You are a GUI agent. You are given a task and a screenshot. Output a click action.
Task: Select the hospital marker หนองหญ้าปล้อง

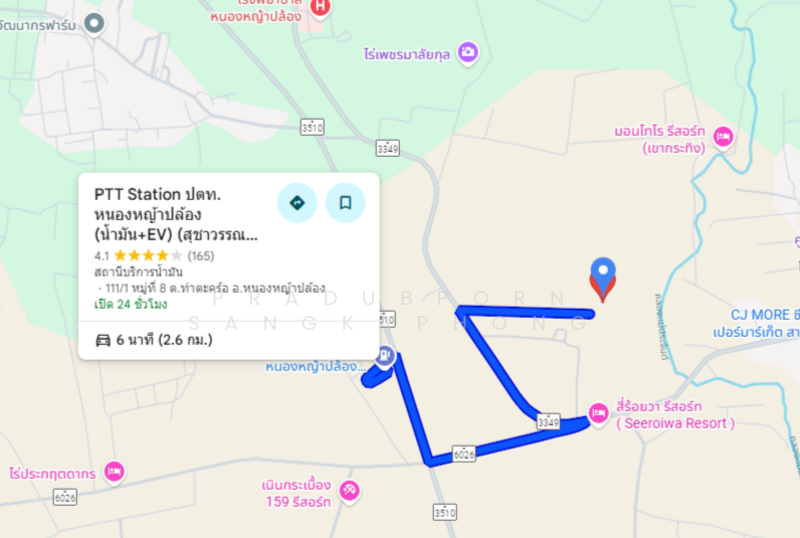click(320, 7)
